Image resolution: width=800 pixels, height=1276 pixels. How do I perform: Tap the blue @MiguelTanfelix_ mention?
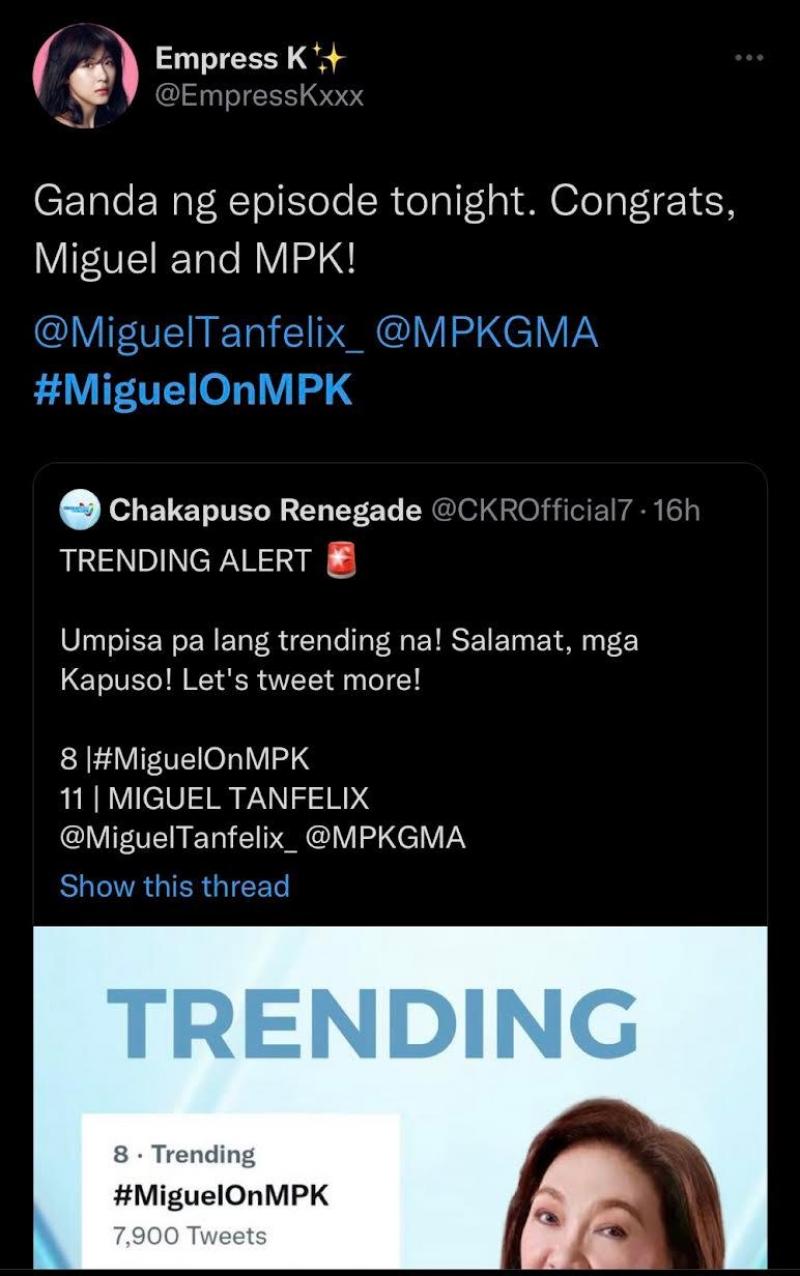200,333
